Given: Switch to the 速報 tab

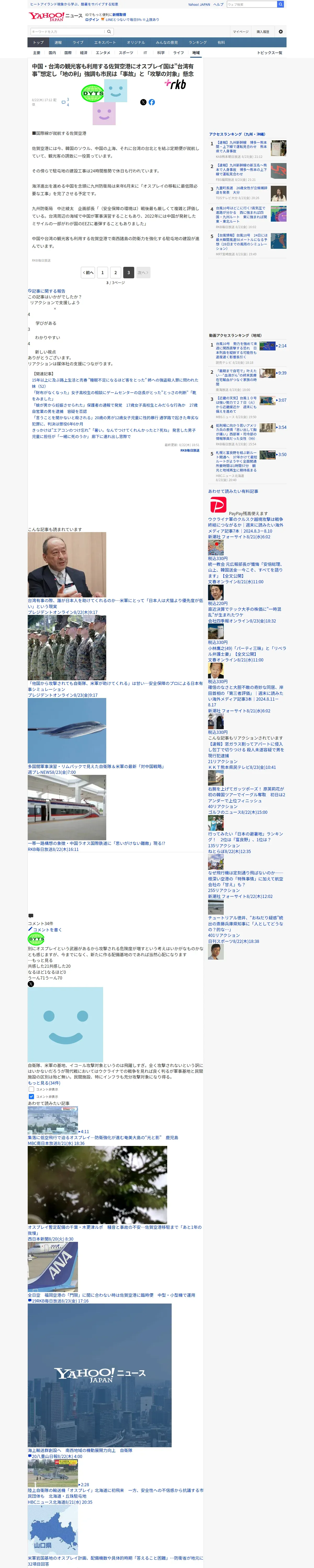Looking at the screenshot, I should click(58, 43).
